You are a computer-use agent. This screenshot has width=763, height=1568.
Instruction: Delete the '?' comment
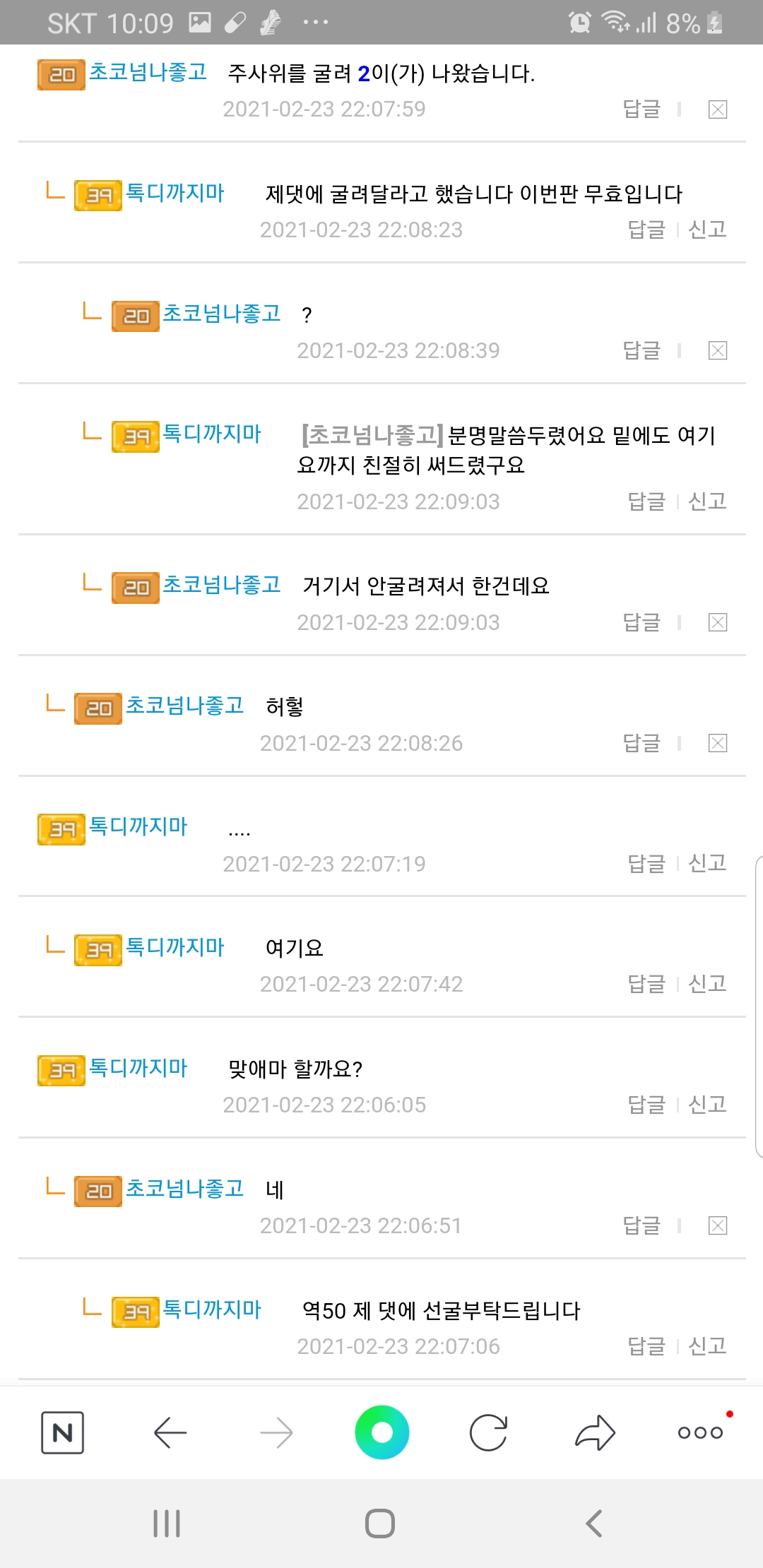(718, 351)
